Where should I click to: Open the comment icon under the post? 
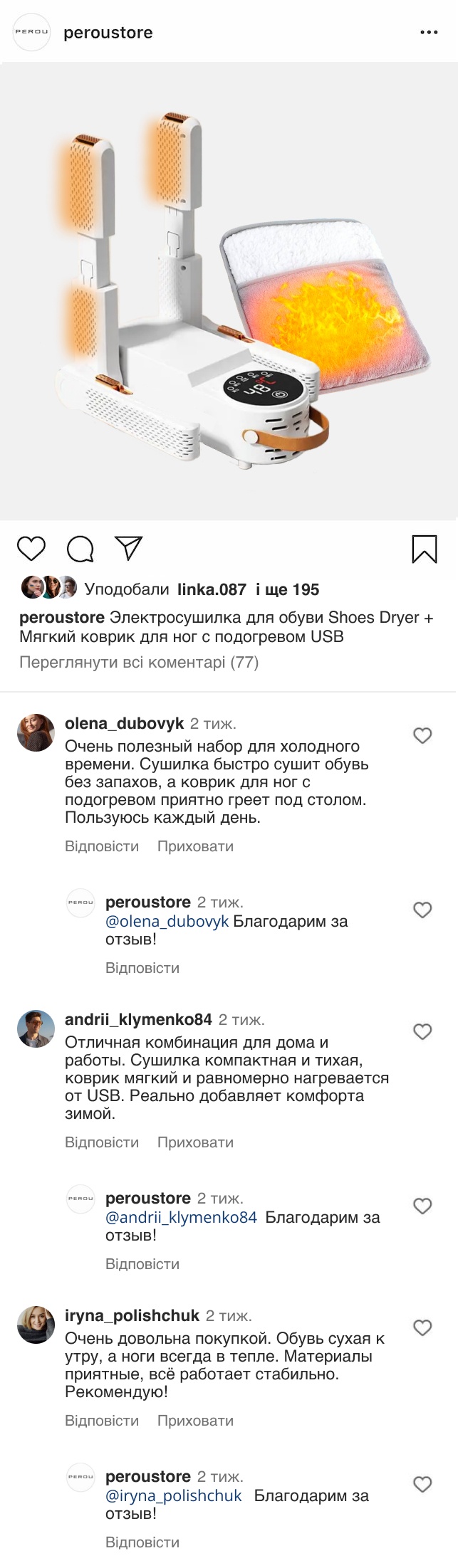point(80,549)
